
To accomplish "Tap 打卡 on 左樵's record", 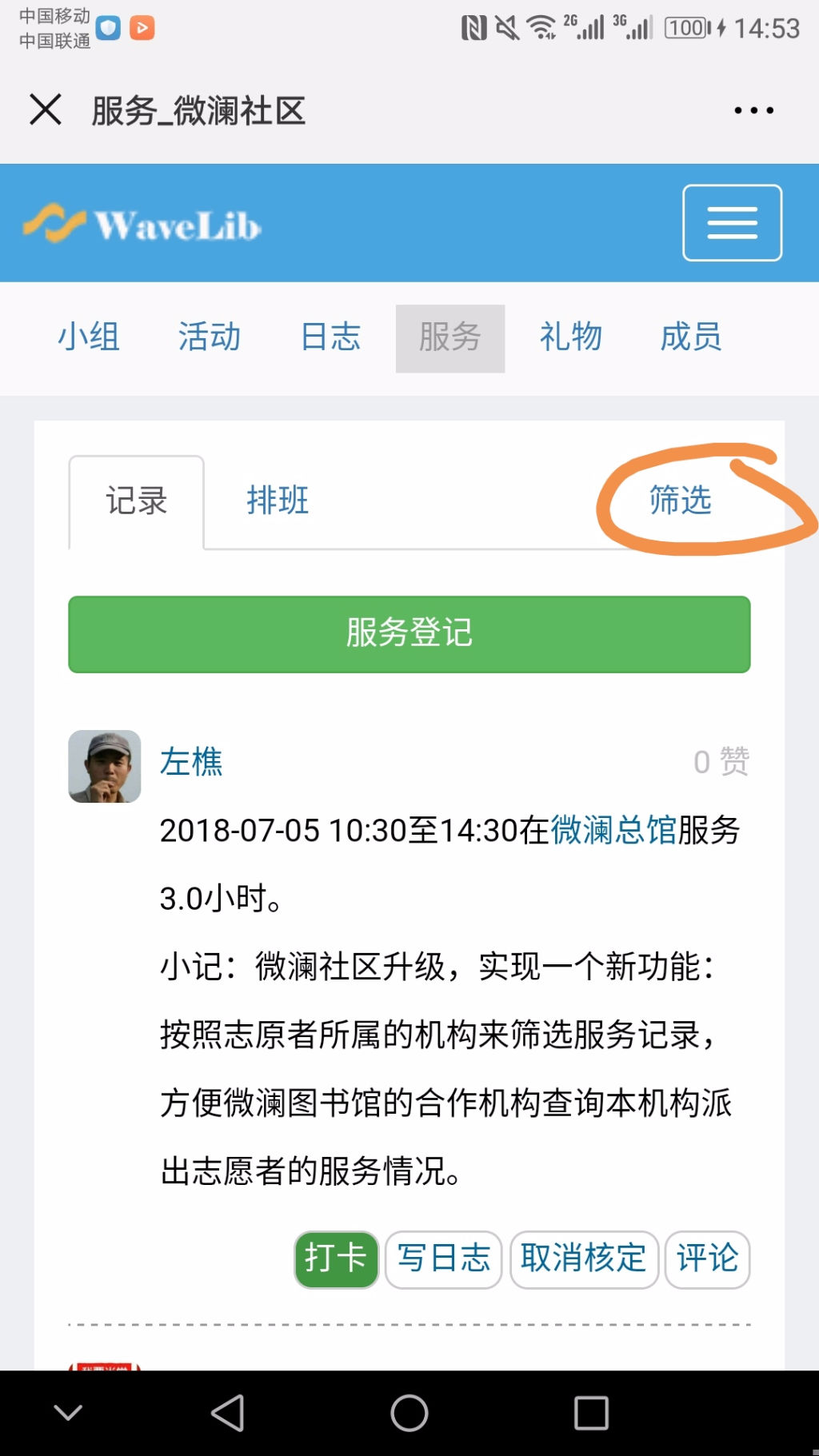I will [x=337, y=1259].
